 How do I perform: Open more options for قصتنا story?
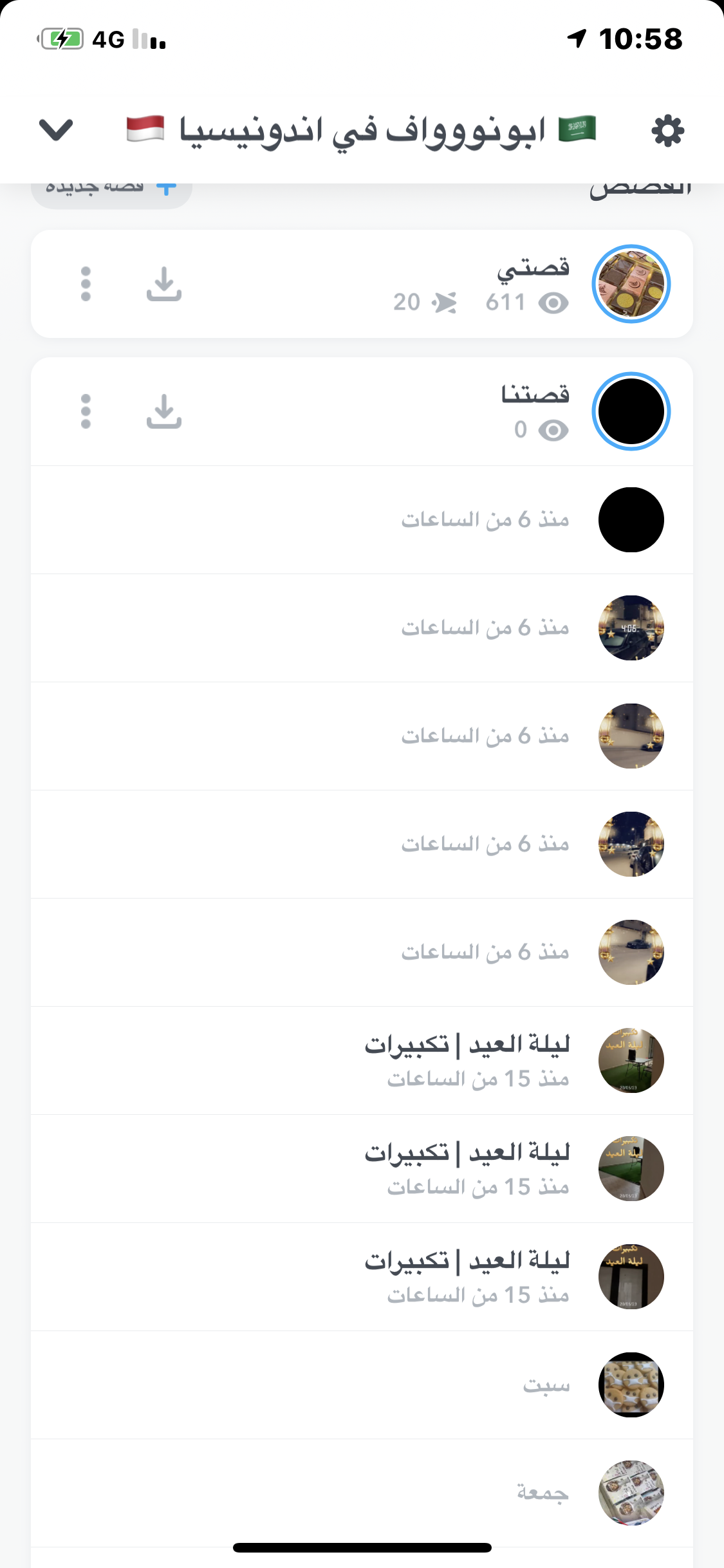[86, 411]
